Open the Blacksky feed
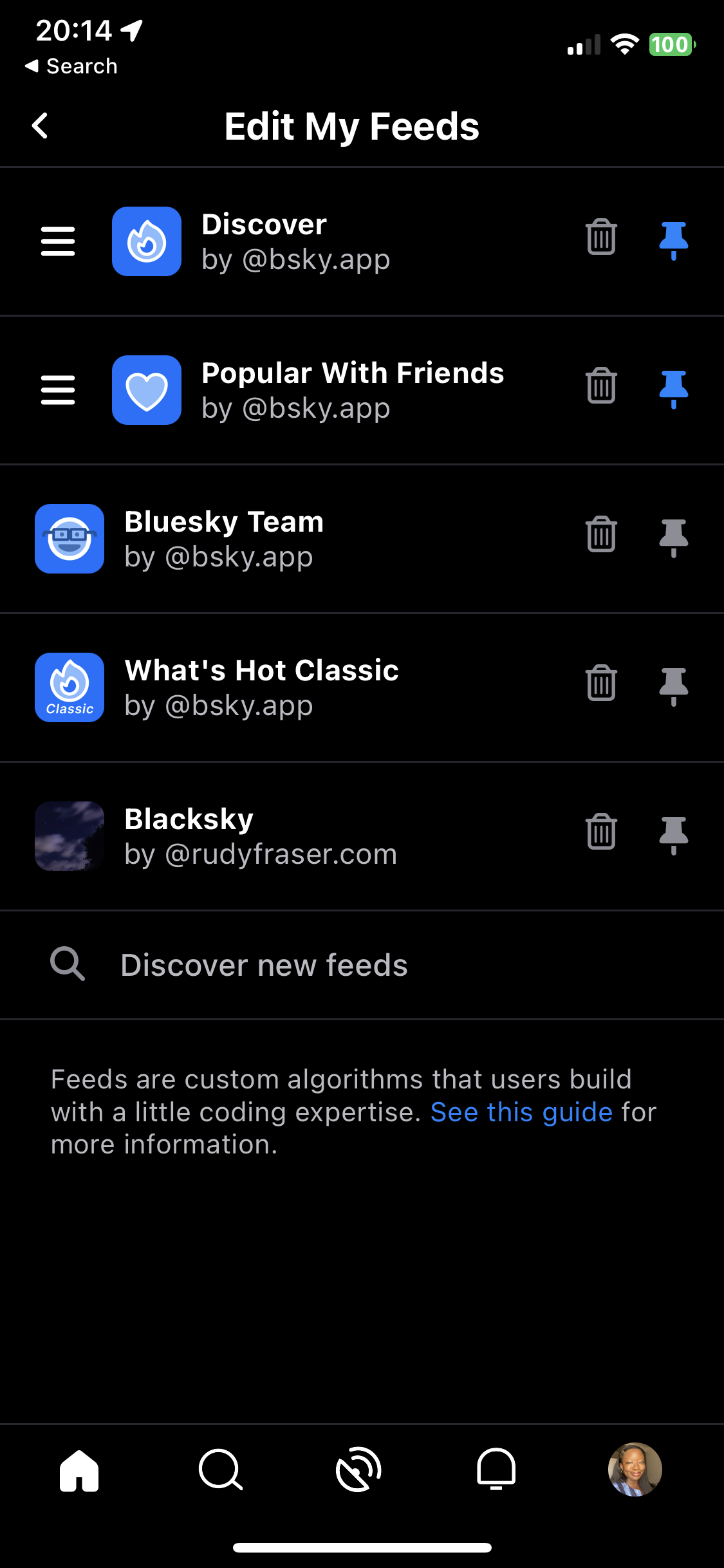Viewport: 724px width, 1568px height. pos(189,836)
